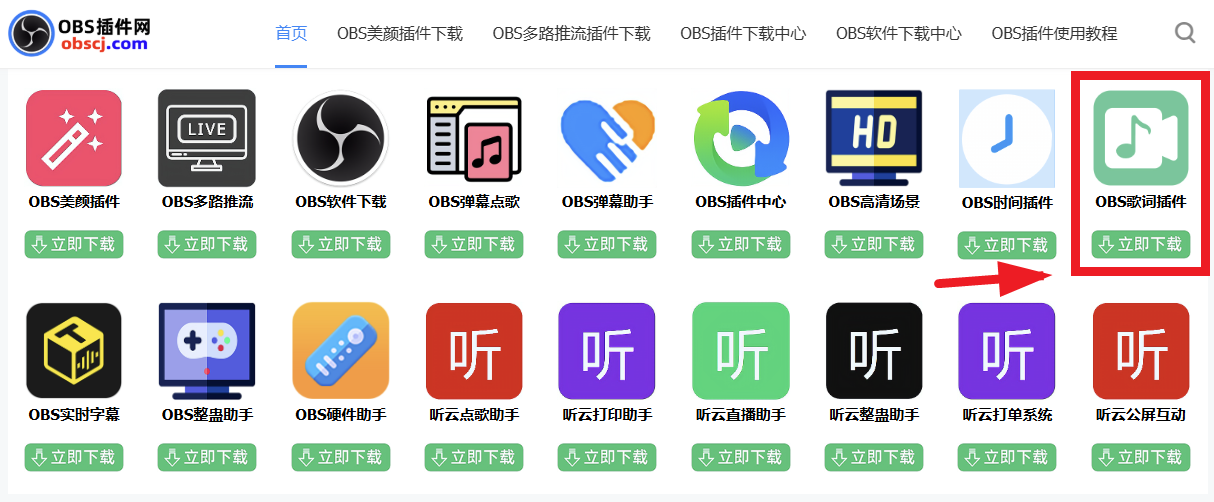Switch to the 首页 tab
The image size is (1214, 502).
[291, 33]
